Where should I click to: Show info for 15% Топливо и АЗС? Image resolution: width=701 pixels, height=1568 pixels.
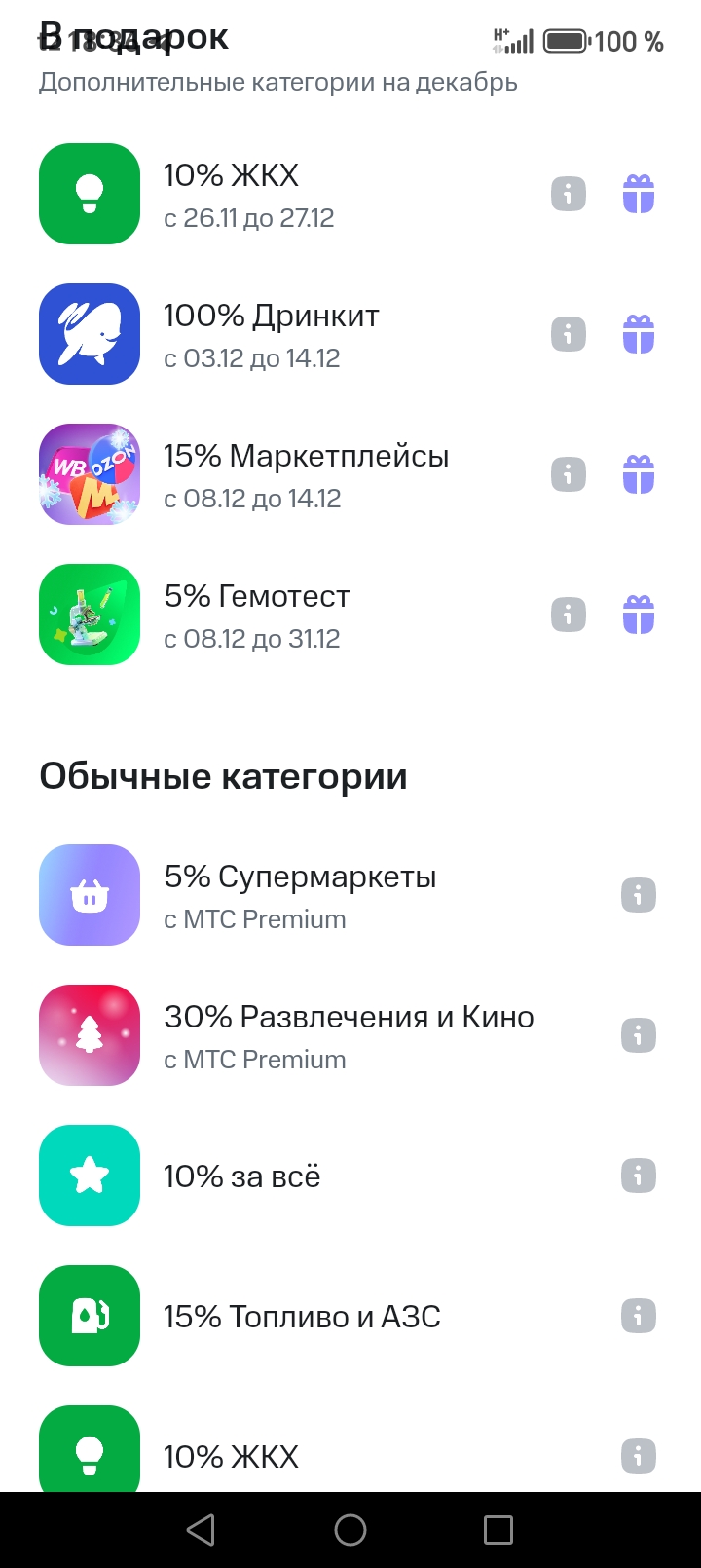coord(639,1316)
